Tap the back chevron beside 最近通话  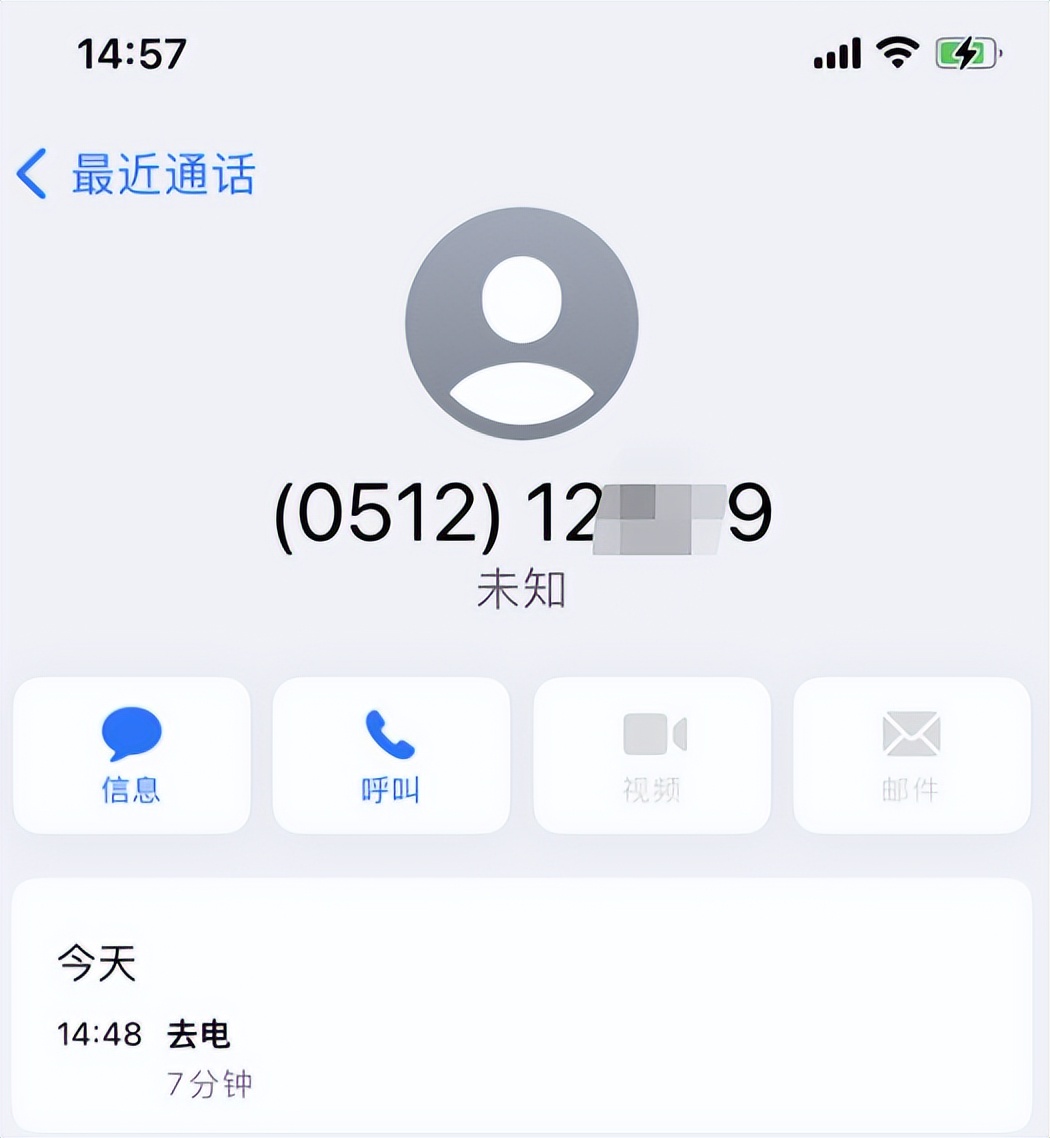33,172
